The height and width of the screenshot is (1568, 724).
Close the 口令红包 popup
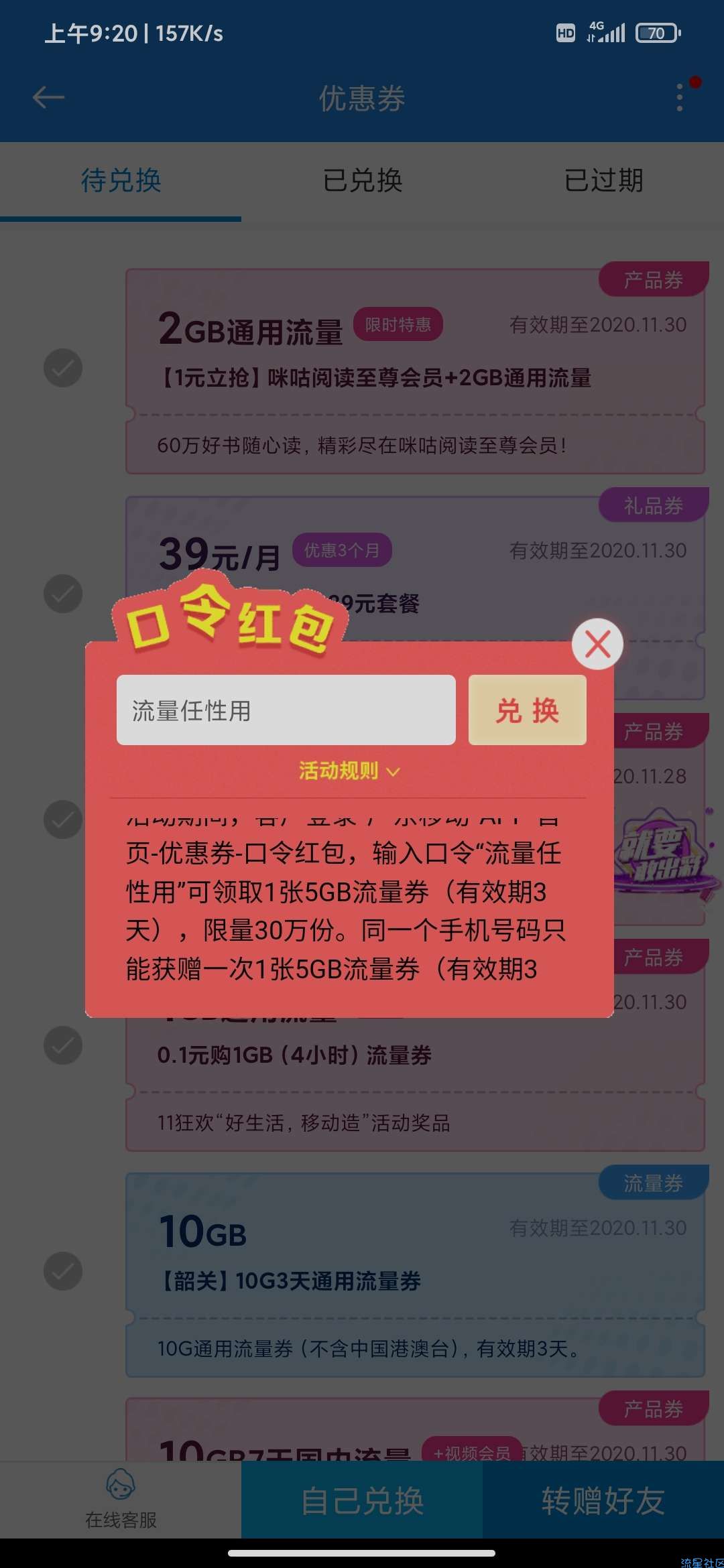click(x=597, y=645)
